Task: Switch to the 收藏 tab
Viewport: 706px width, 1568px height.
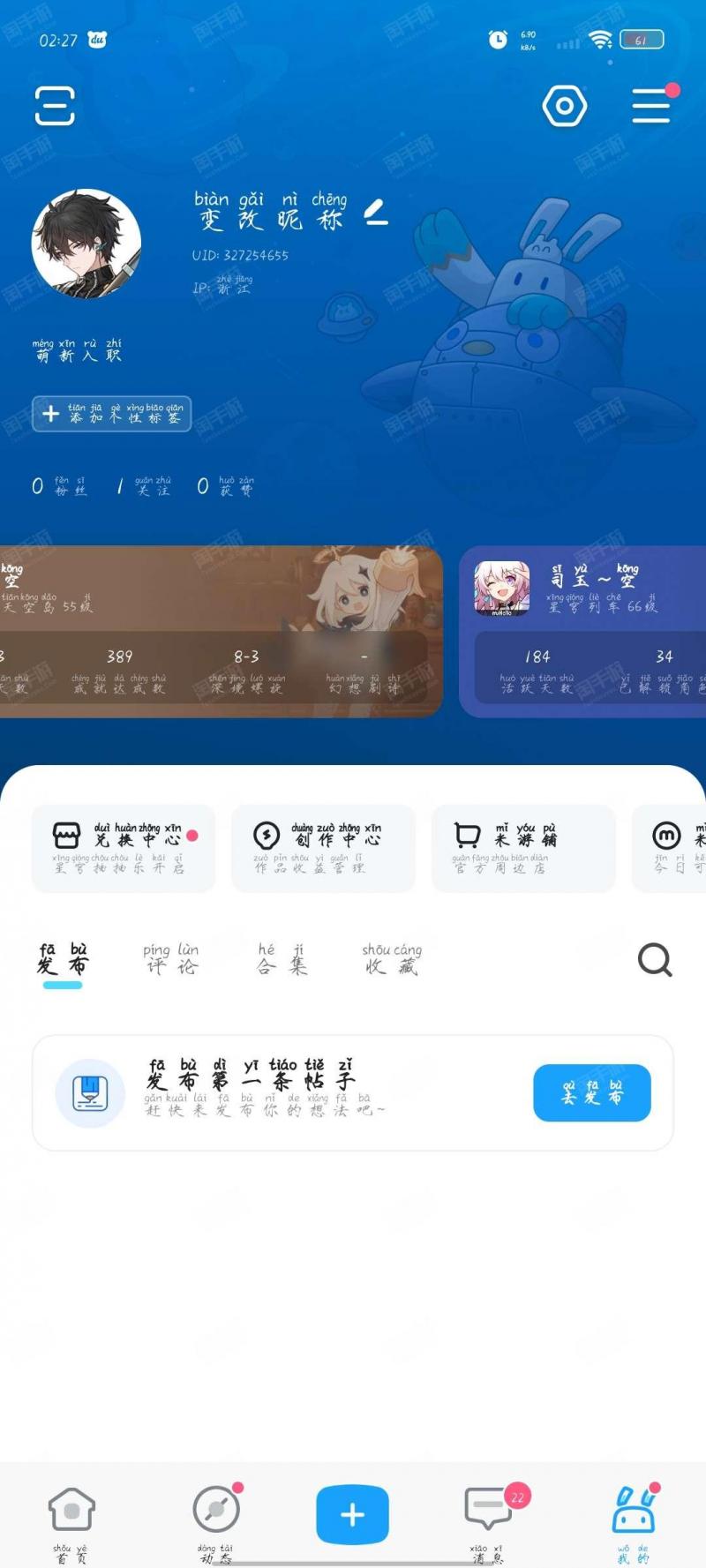Action: pos(392,959)
